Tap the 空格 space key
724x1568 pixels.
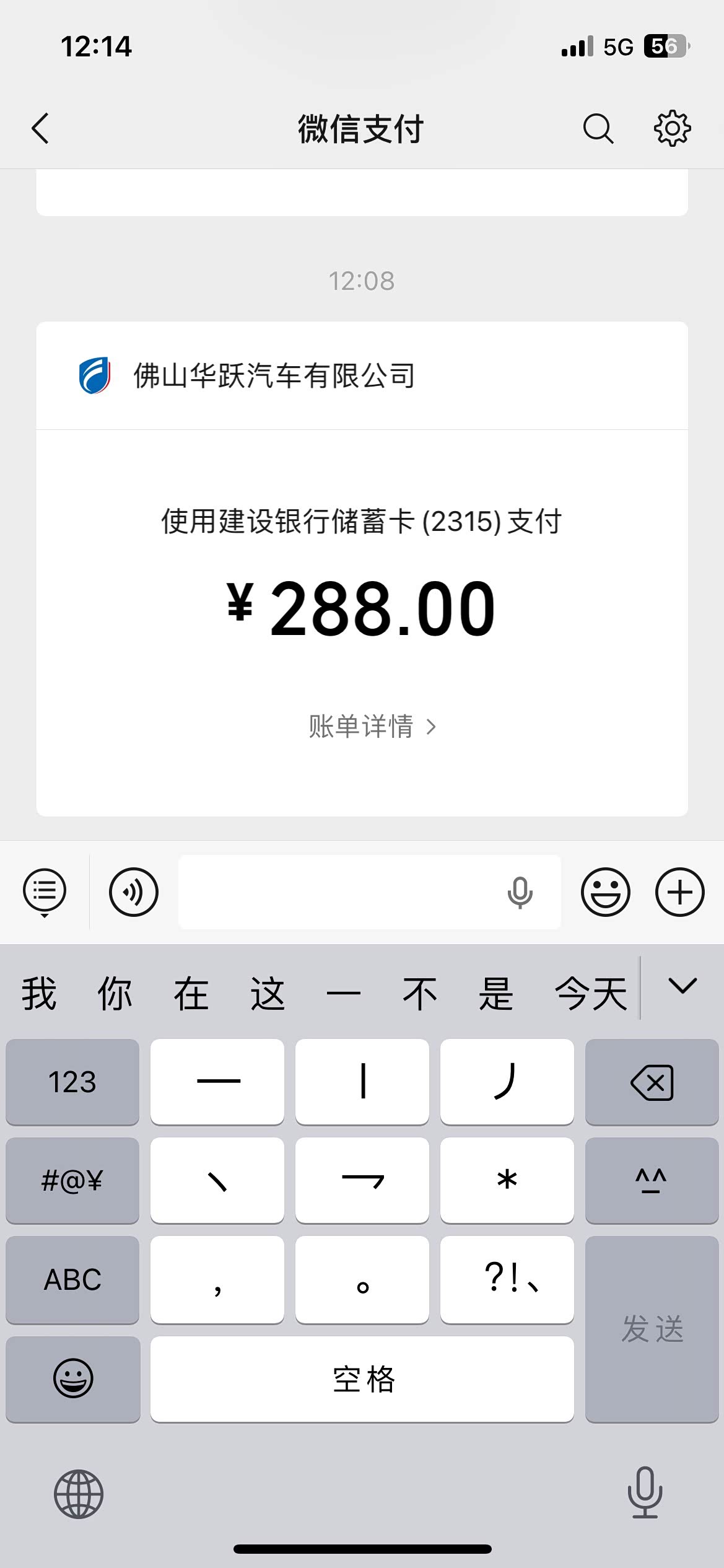pyautogui.click(x=362, y=1379)
